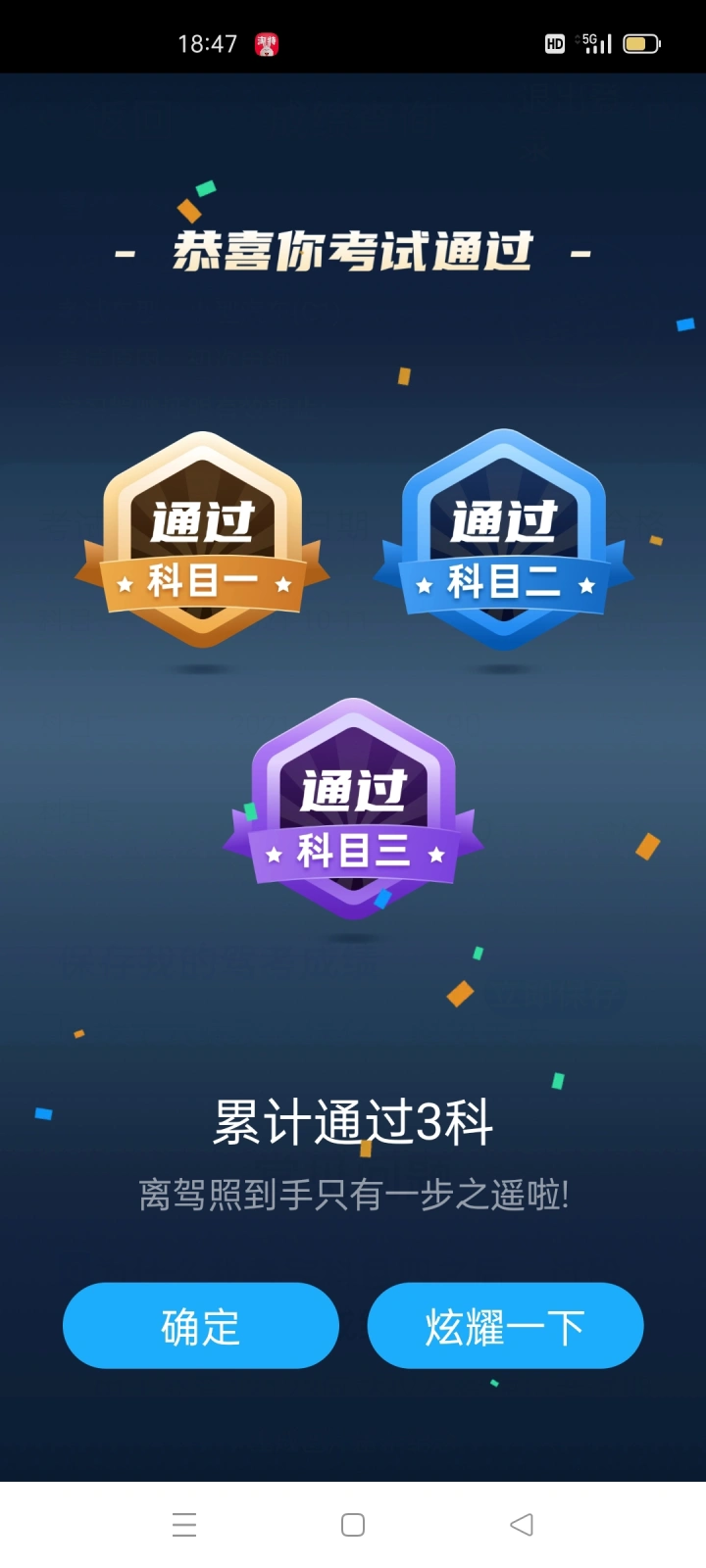Viewport: 706px width, 1568px height.
Task: Go back with the system back button
Action: tap(522, 1524)
